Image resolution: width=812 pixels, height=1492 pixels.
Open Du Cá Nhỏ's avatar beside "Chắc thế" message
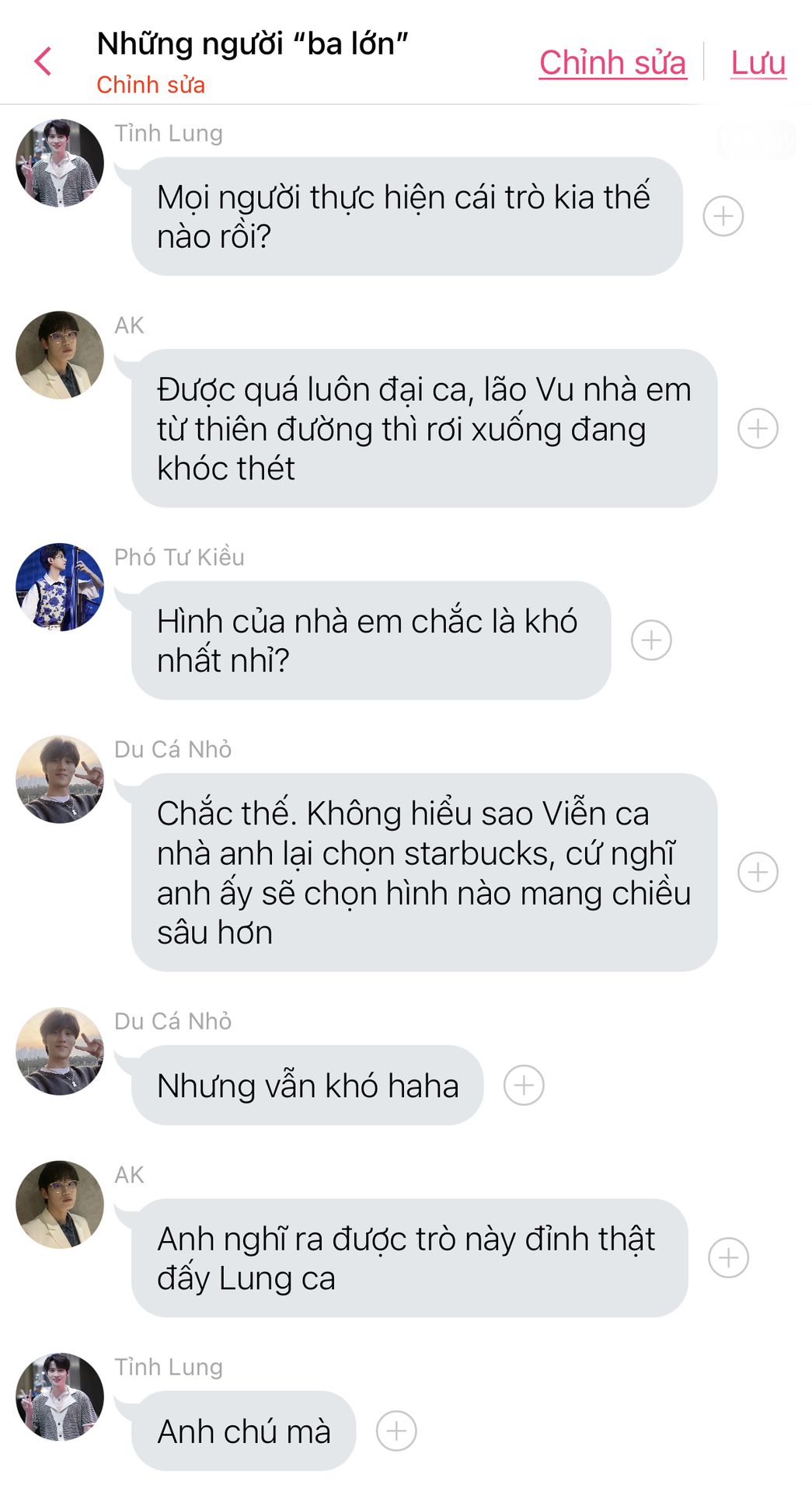pyautogui.click(x=60, y=779)
